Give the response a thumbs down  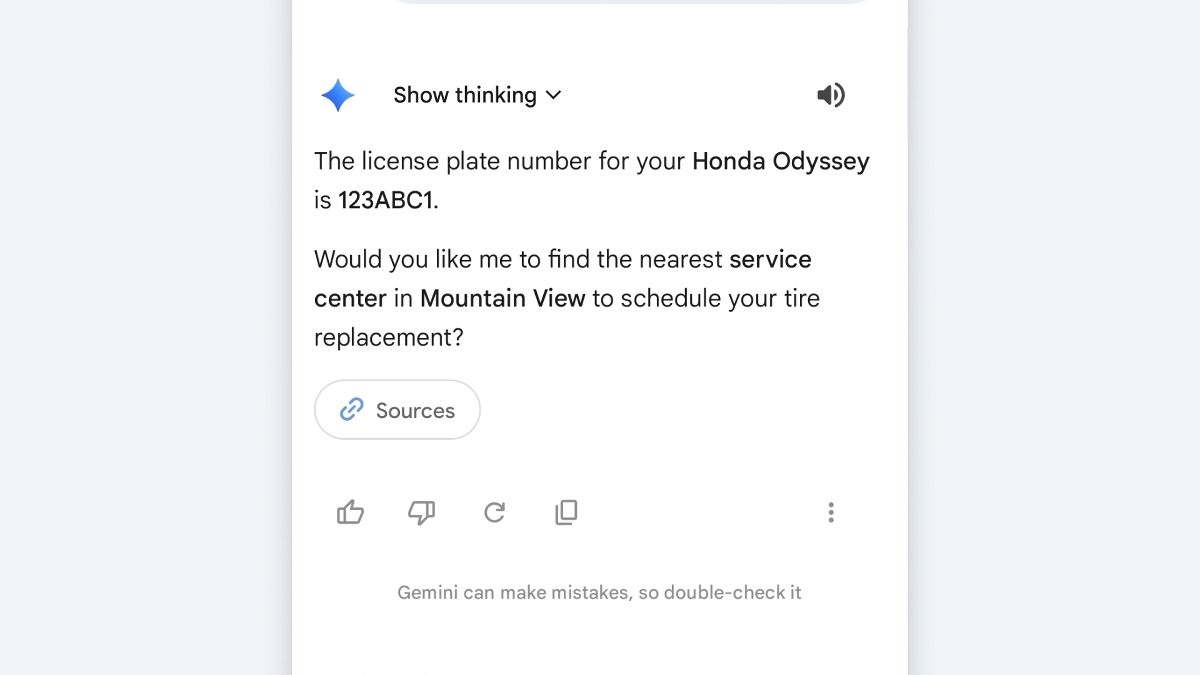[422, 513]
